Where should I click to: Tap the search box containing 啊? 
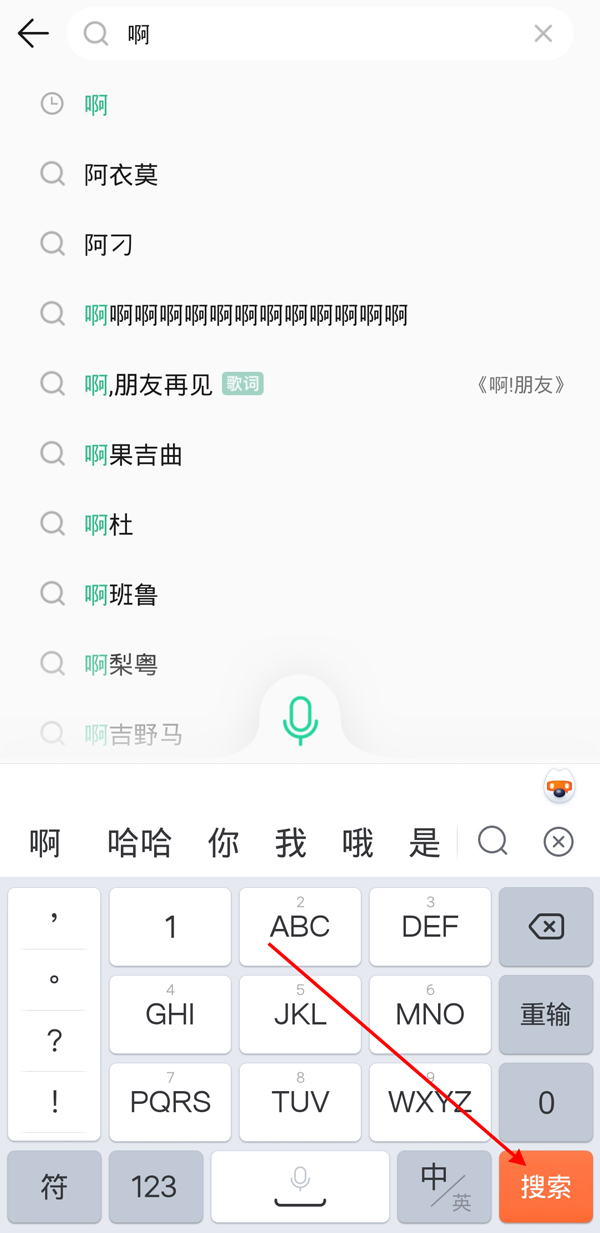point(320,34)
